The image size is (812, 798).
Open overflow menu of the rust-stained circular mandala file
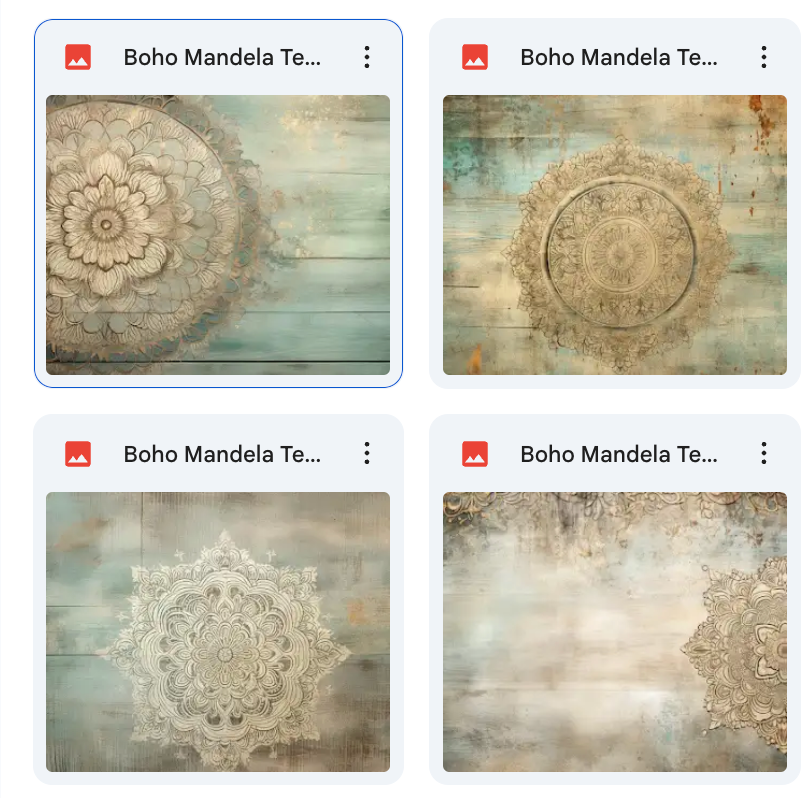click(x=764, y=57)
